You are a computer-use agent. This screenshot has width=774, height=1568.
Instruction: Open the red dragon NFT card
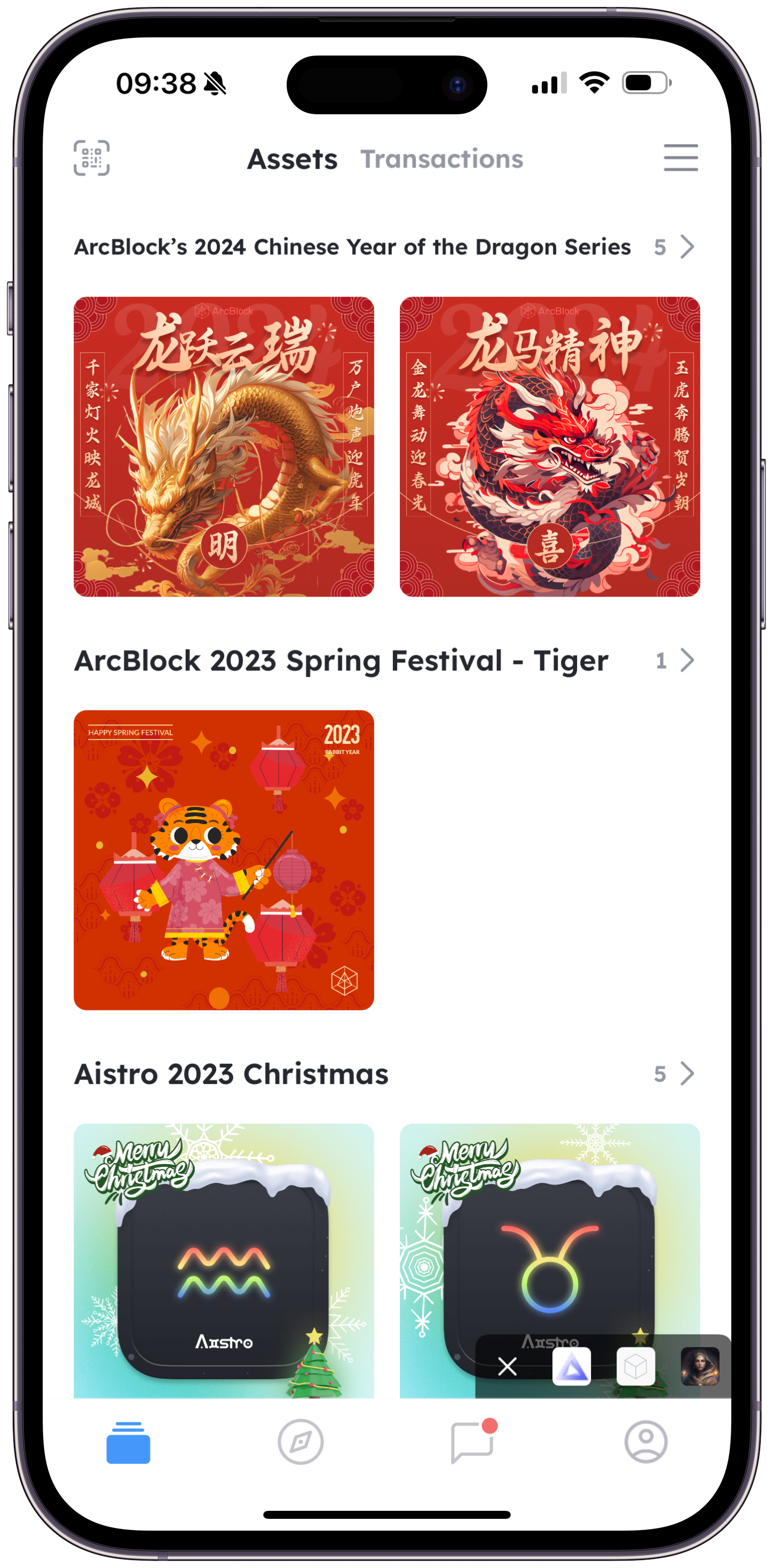pyautogui.click(x=549, y=446)
